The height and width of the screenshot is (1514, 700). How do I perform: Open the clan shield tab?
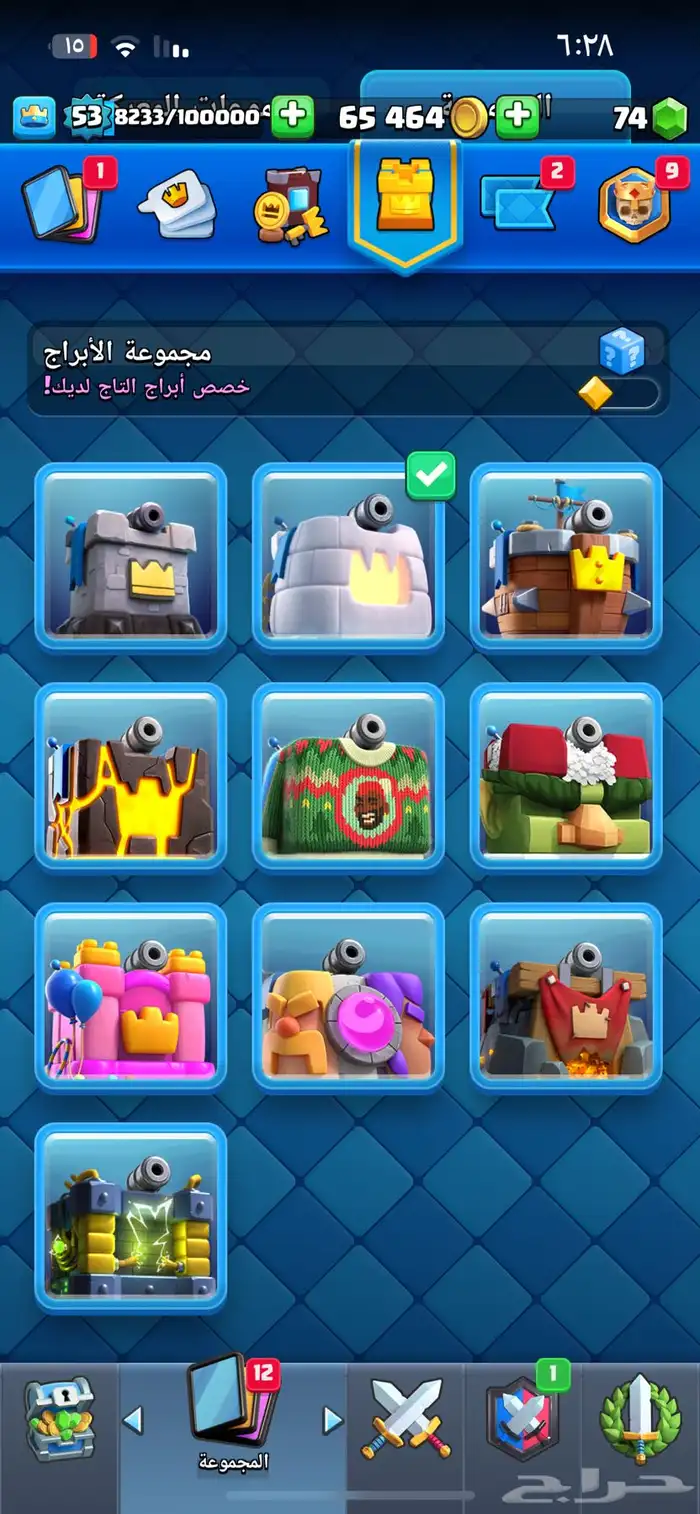coord(519,1418)
